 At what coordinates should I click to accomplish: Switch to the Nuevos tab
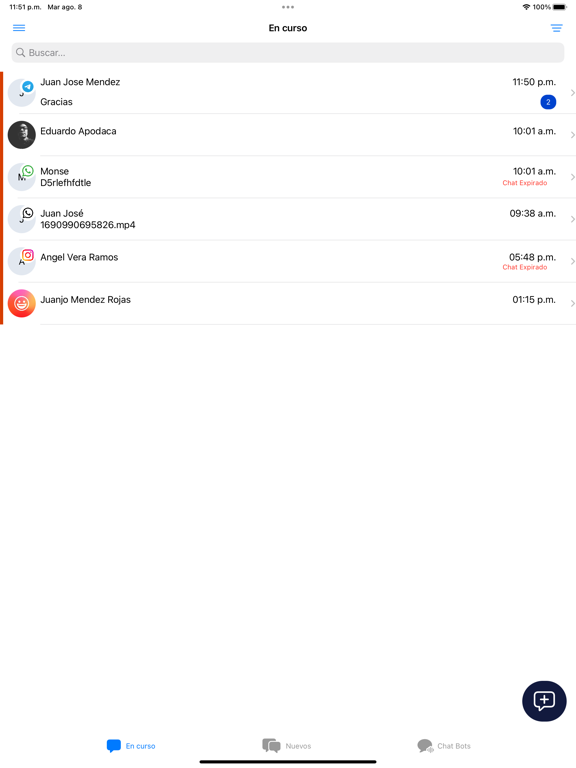(287, 745)
